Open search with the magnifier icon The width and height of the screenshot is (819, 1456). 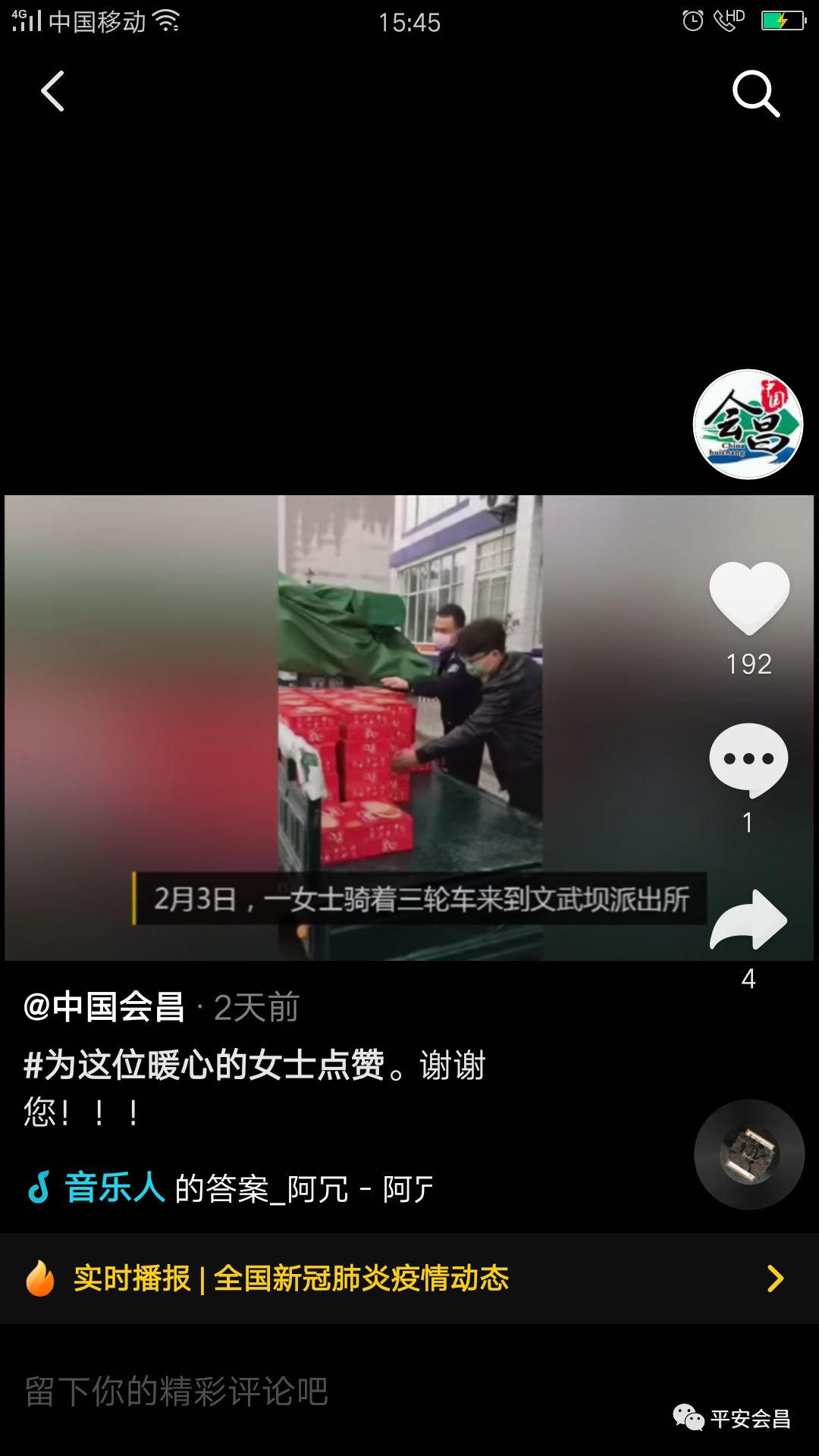click(x=755, y=93)
